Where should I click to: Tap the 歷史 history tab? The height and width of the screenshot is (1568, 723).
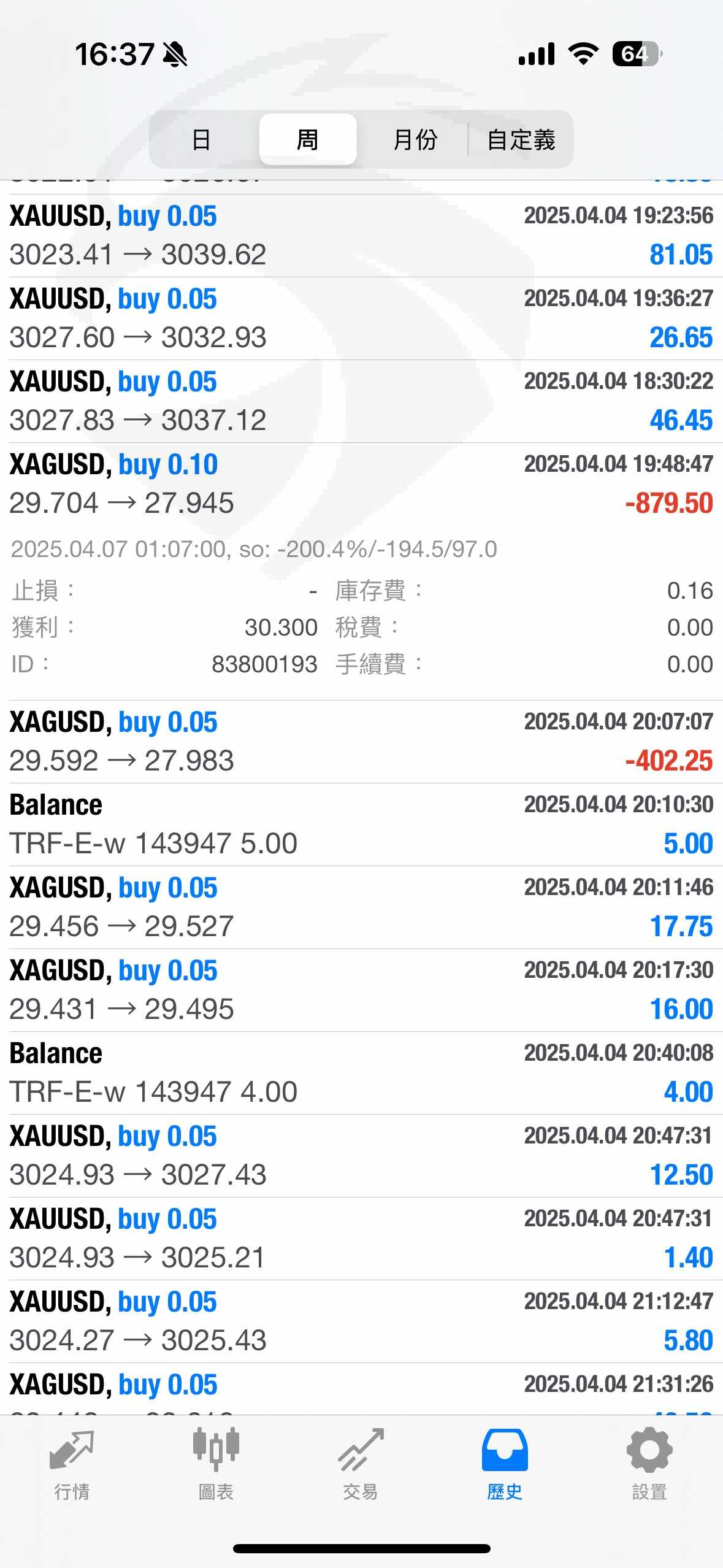505,1465
